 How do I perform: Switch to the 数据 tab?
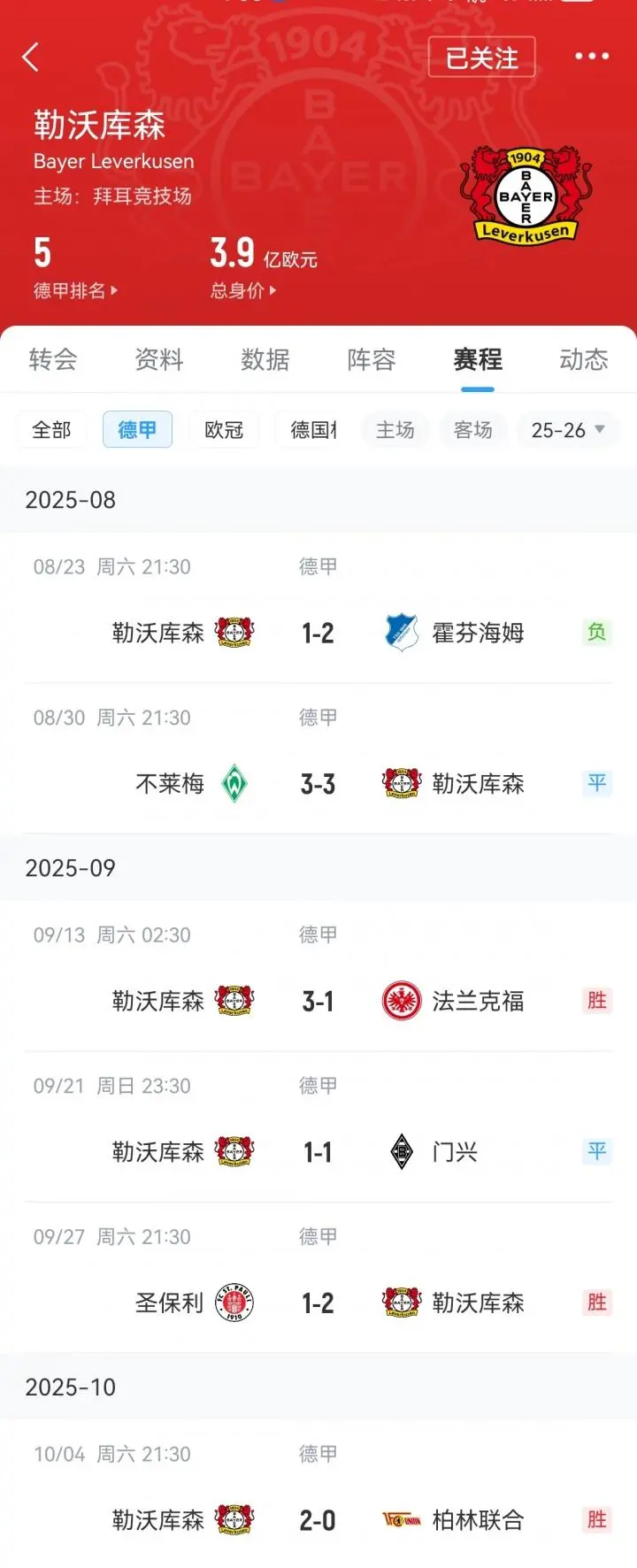click(x=265, y=359)
